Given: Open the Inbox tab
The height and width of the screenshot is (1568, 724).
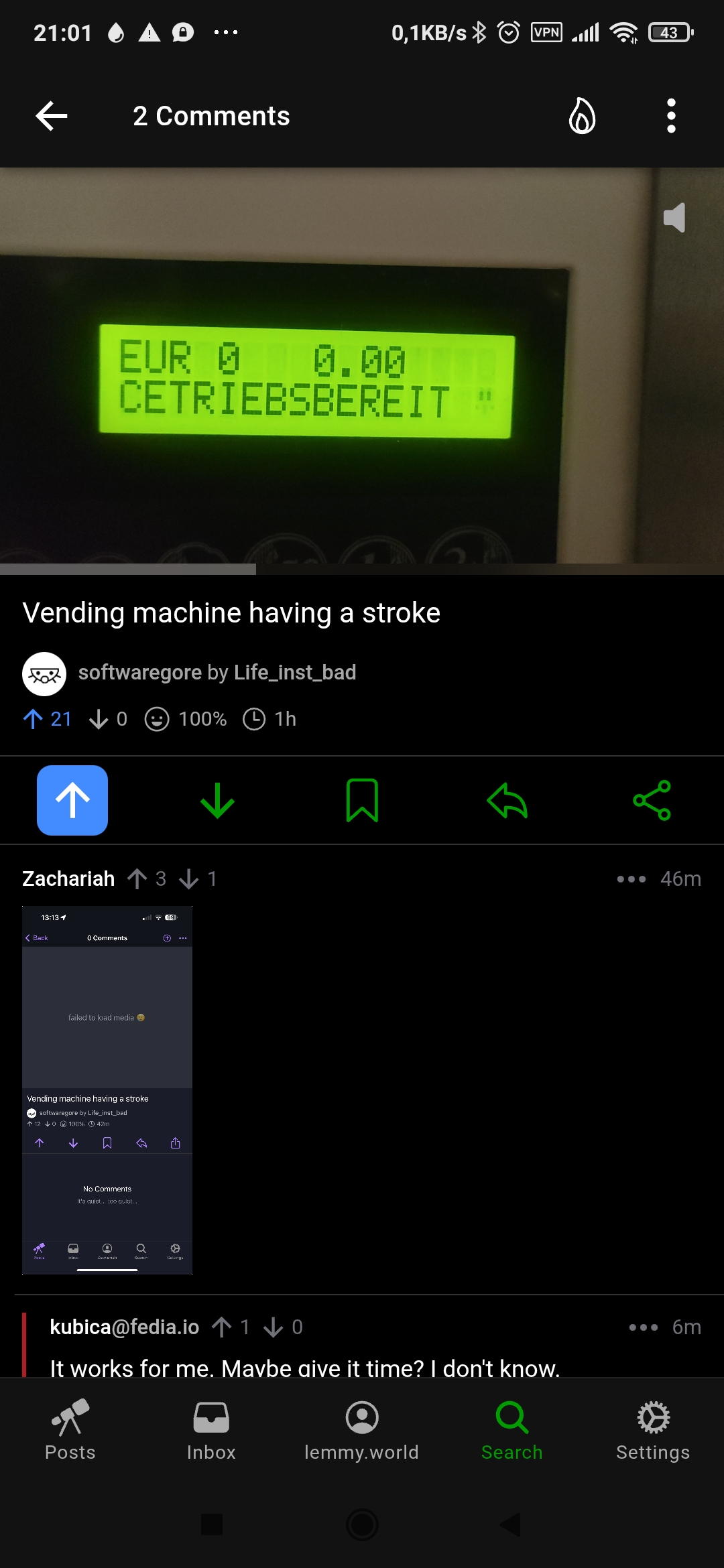Looking at the screenshot, I should click(211, 1429).
